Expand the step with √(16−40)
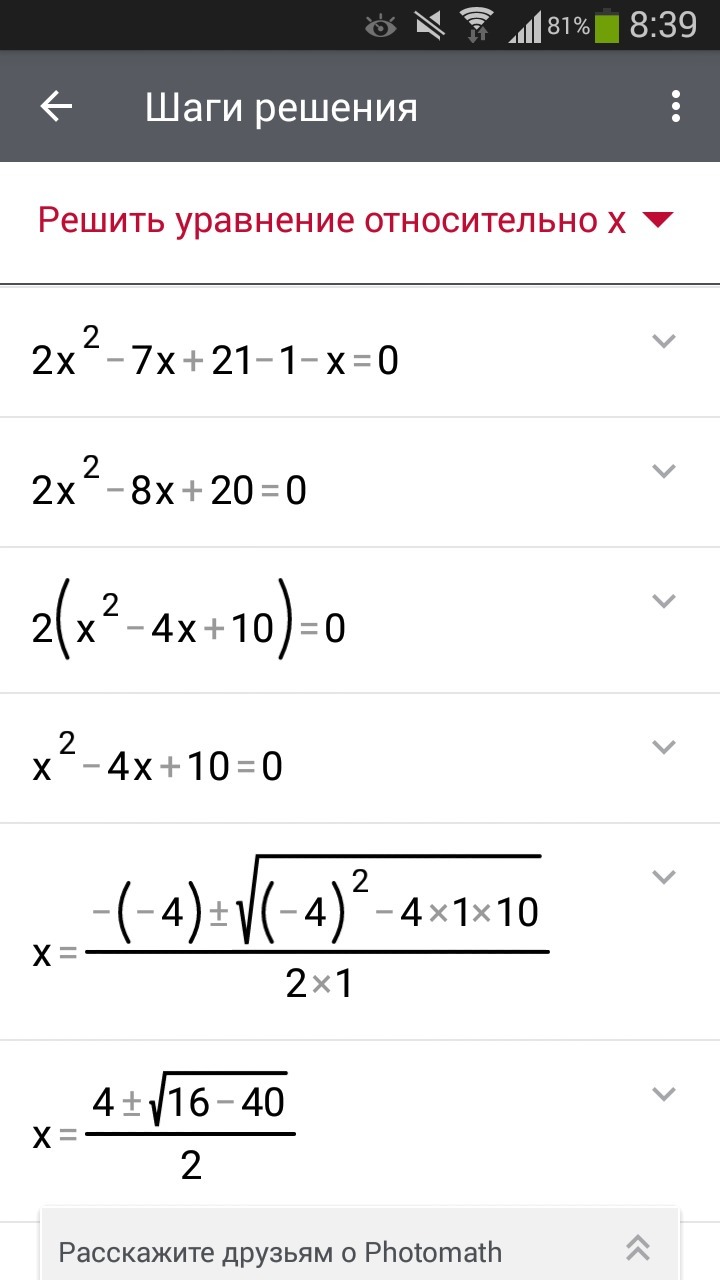 click(x=664, y=1094)
